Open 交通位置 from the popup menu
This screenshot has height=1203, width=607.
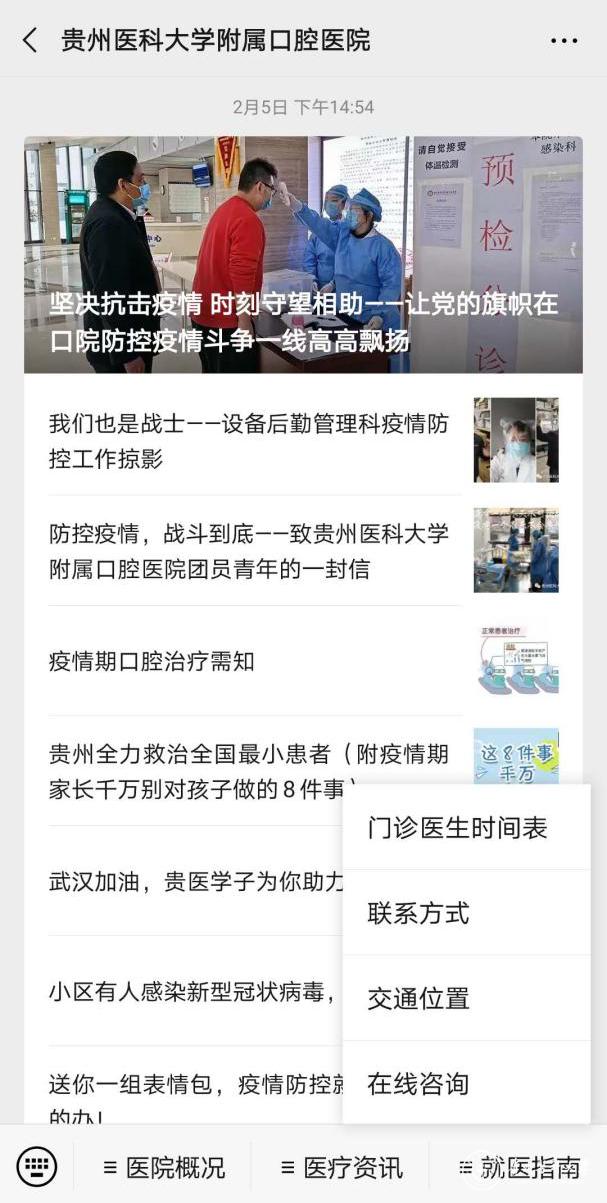tap(419, 998)
